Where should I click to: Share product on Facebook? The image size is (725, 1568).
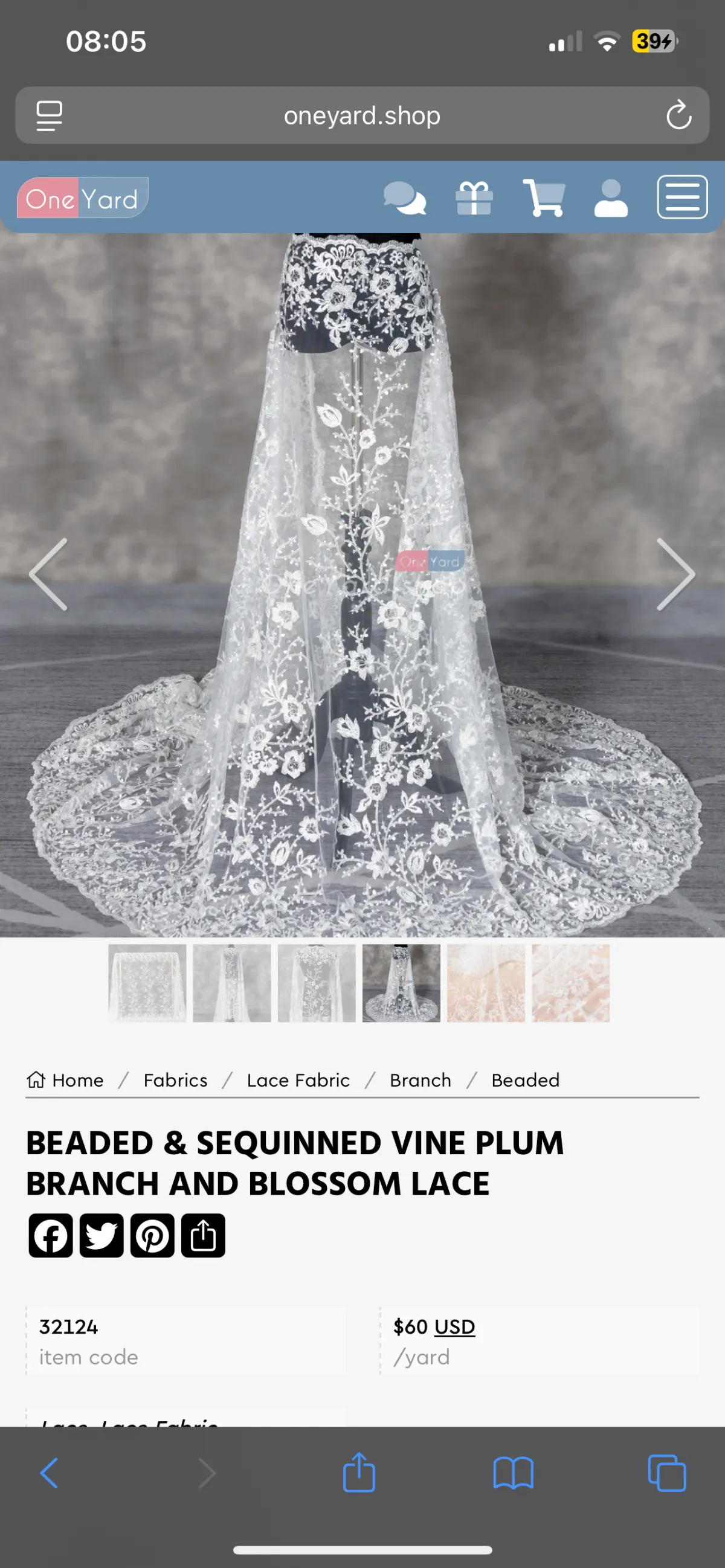(x=51, y=1236)
